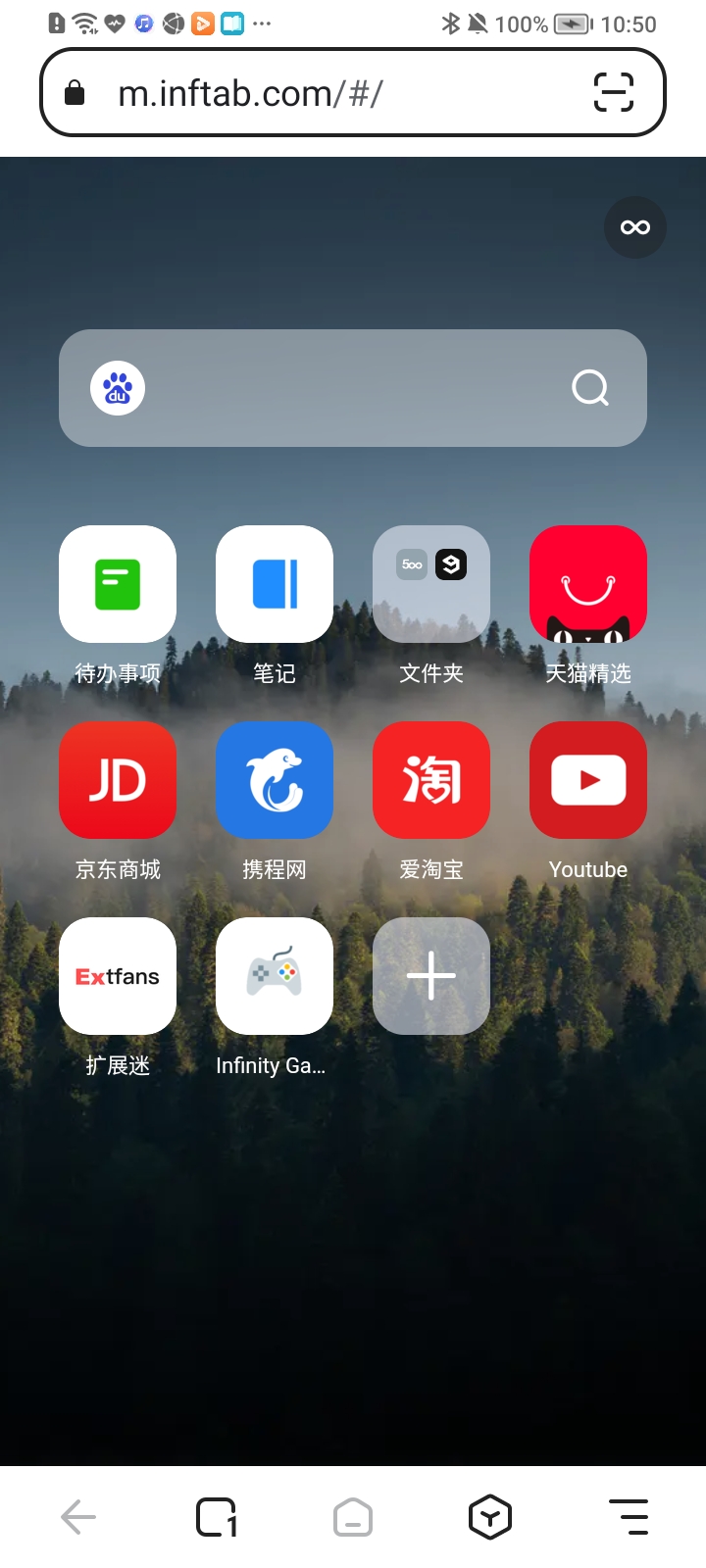
Task: Open the 扩展迷 Extfans shortcut
Action: pyautogui.click(x=118, y=976)
